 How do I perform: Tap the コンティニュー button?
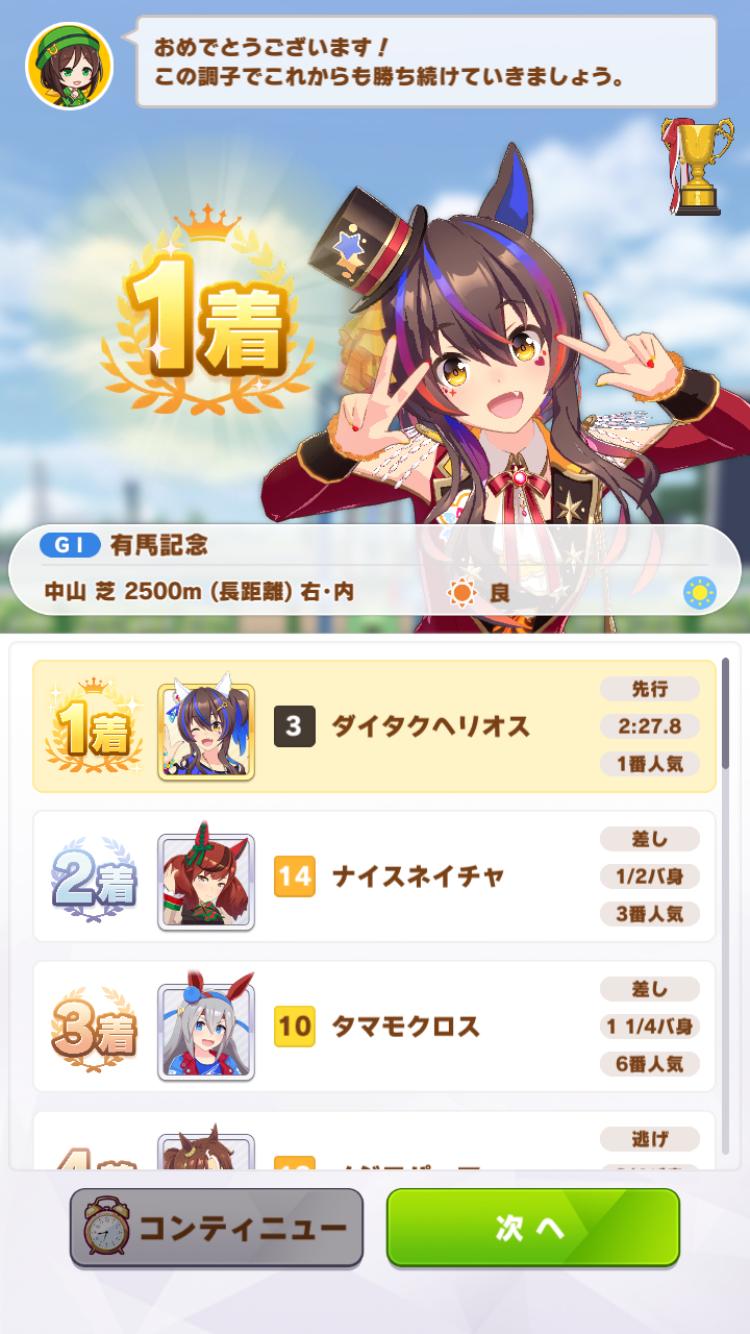click(216, 1227)
